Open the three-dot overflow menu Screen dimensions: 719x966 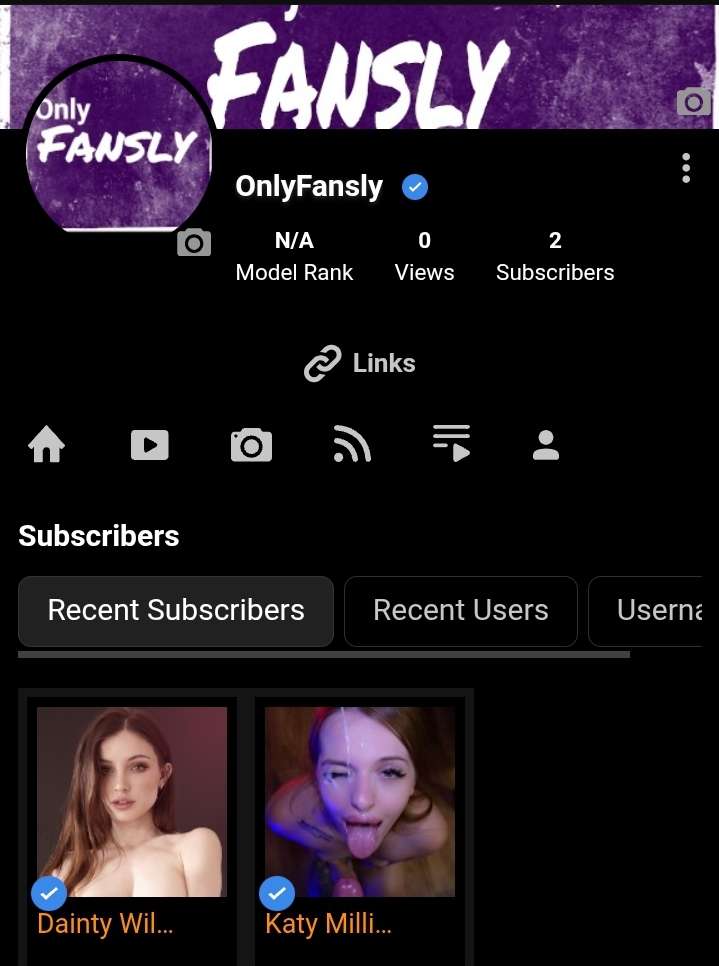coord(686,168)
